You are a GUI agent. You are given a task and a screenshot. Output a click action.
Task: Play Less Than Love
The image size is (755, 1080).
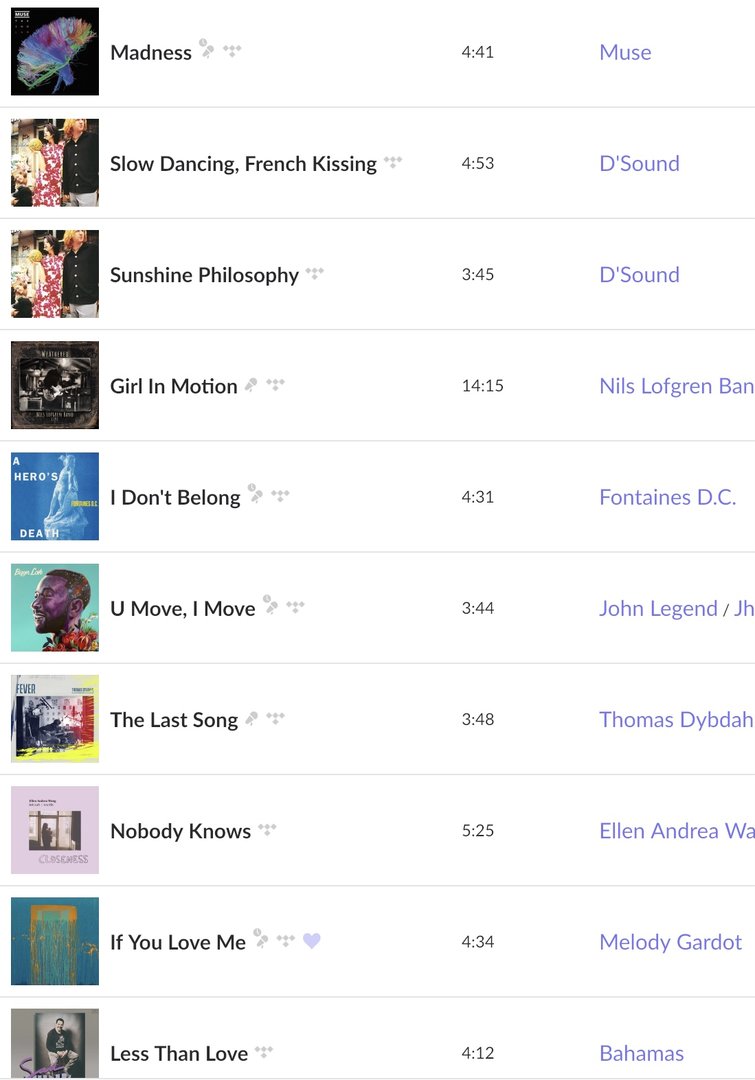(x=179, y=1053)
